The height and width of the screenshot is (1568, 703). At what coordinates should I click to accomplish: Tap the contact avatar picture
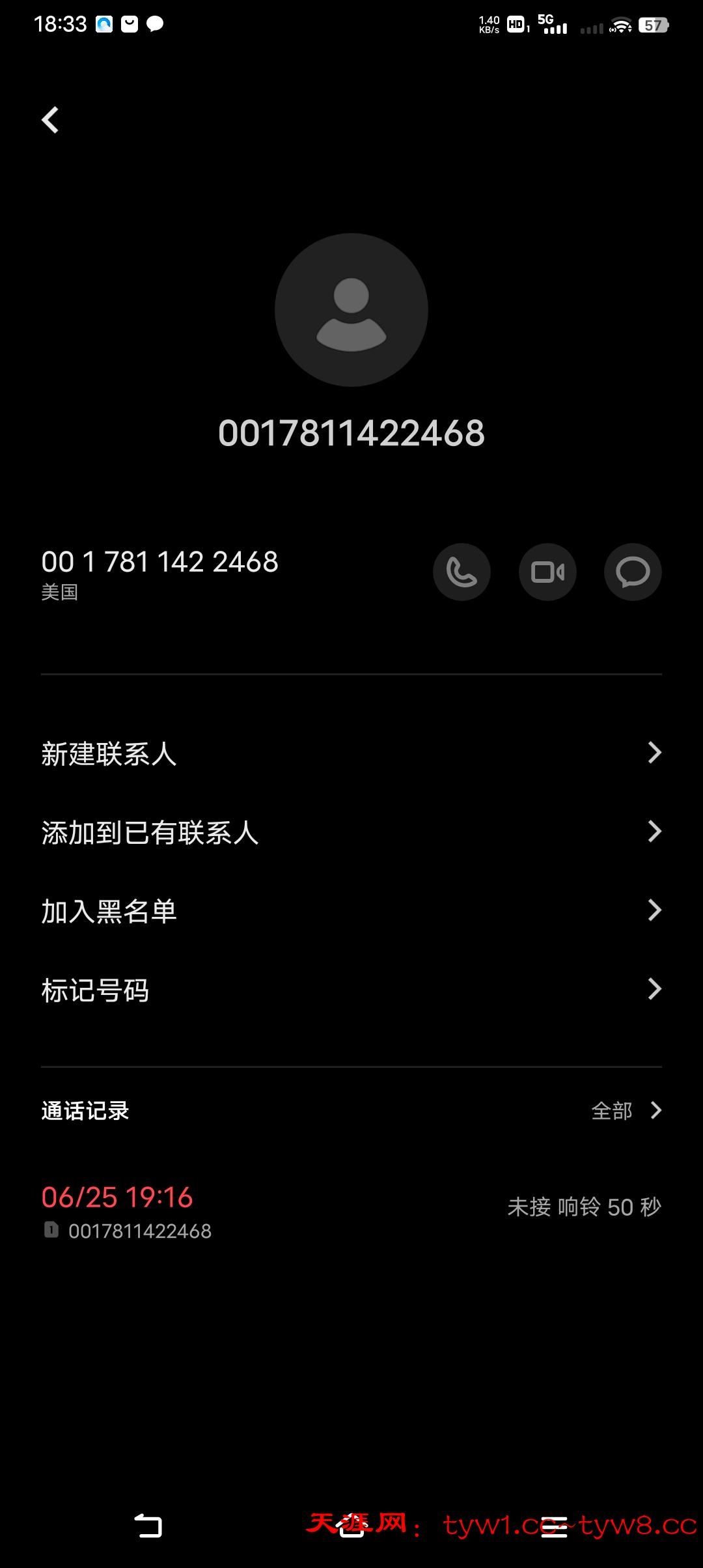351,310
